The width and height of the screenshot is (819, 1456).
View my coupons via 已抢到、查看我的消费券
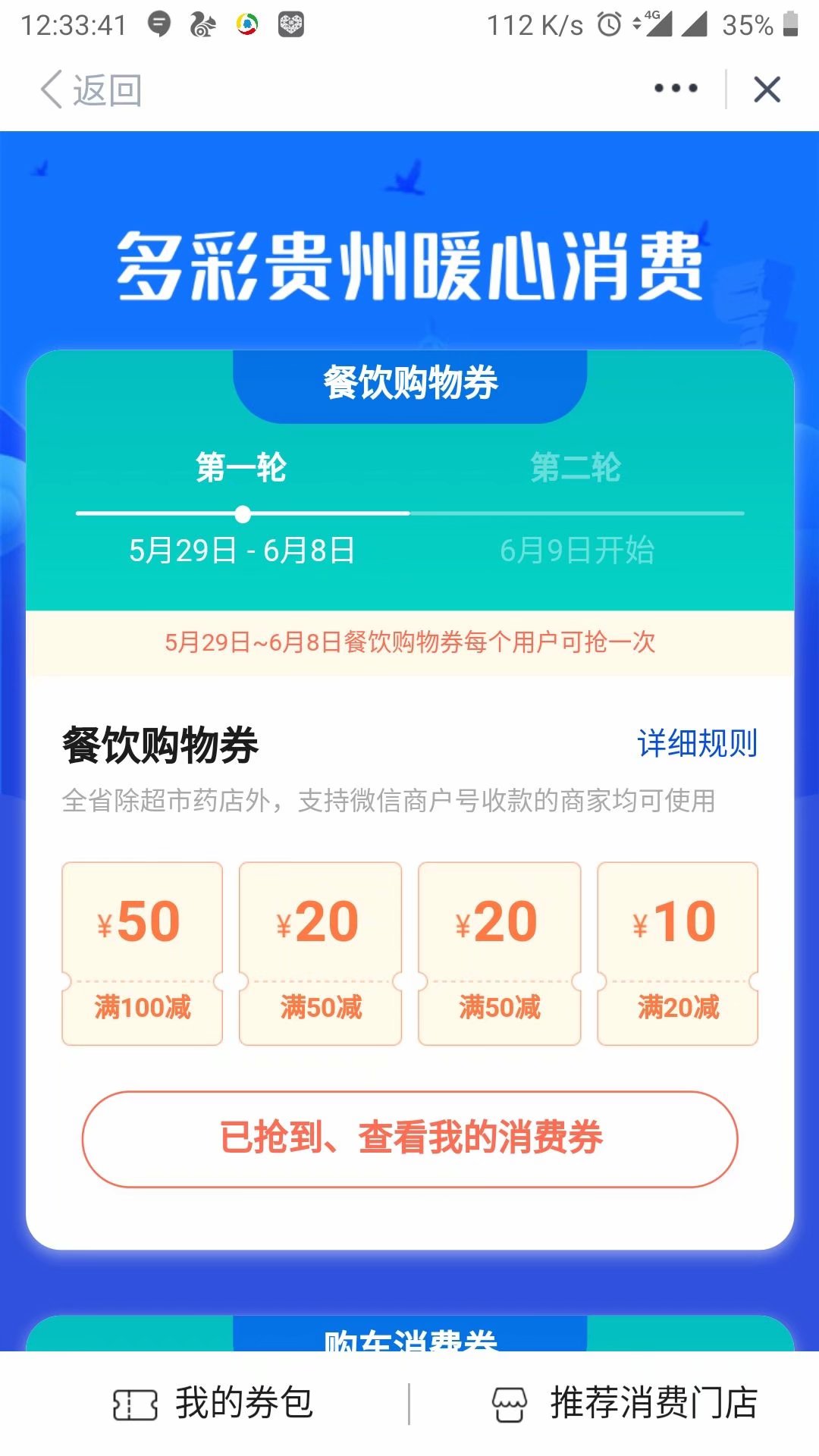tap(409, 1138)
